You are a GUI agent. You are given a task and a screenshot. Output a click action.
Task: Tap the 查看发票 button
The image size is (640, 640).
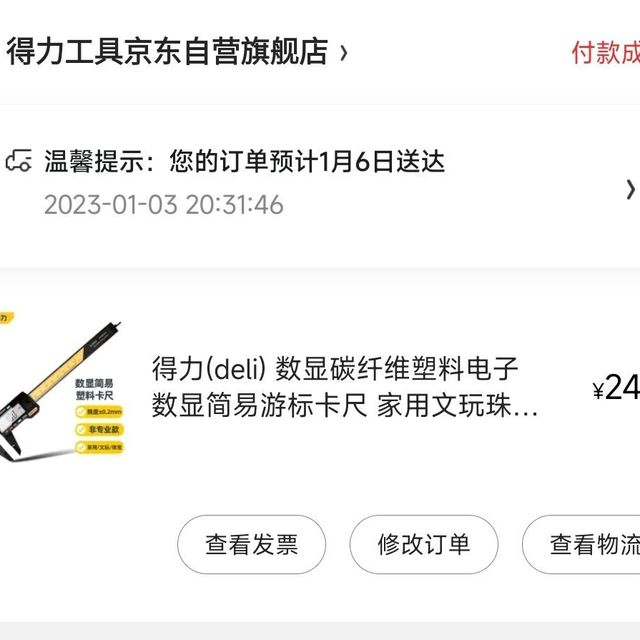pyautogui.click(x=252, y=545)
